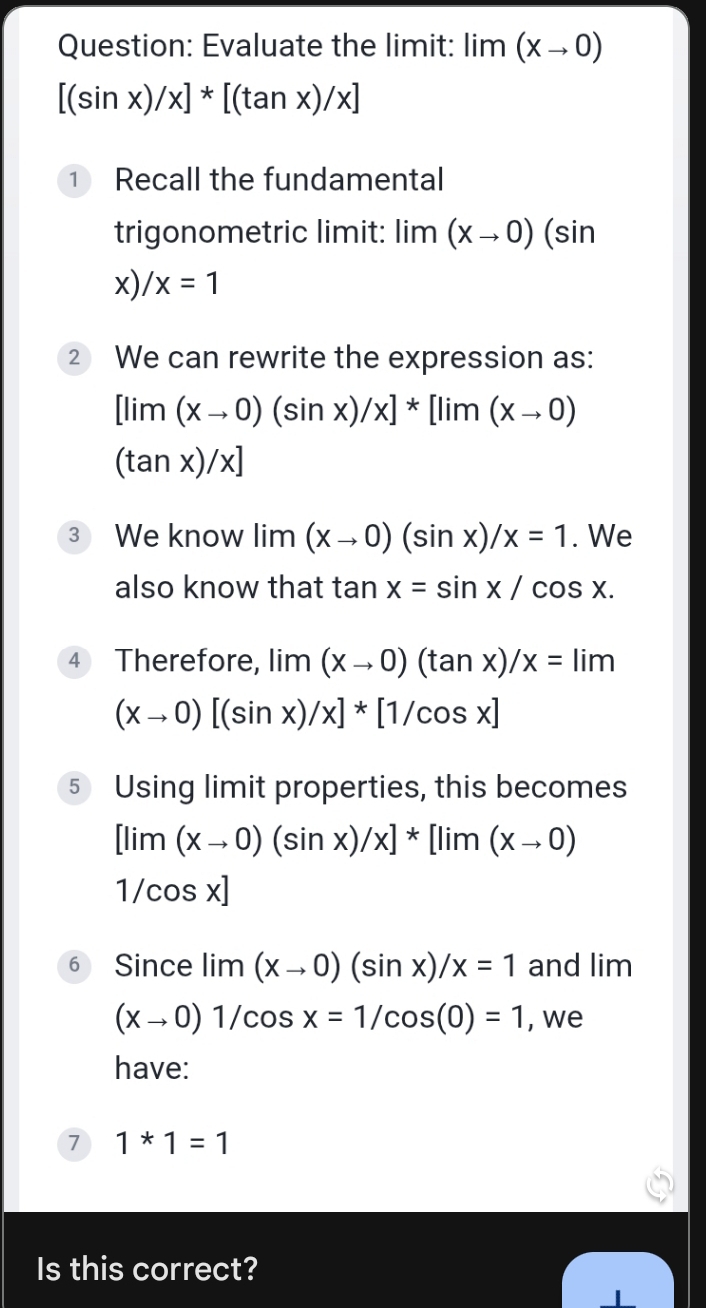Tap the blue plus button
The image size is (706, 1308).
point(617,1283)
